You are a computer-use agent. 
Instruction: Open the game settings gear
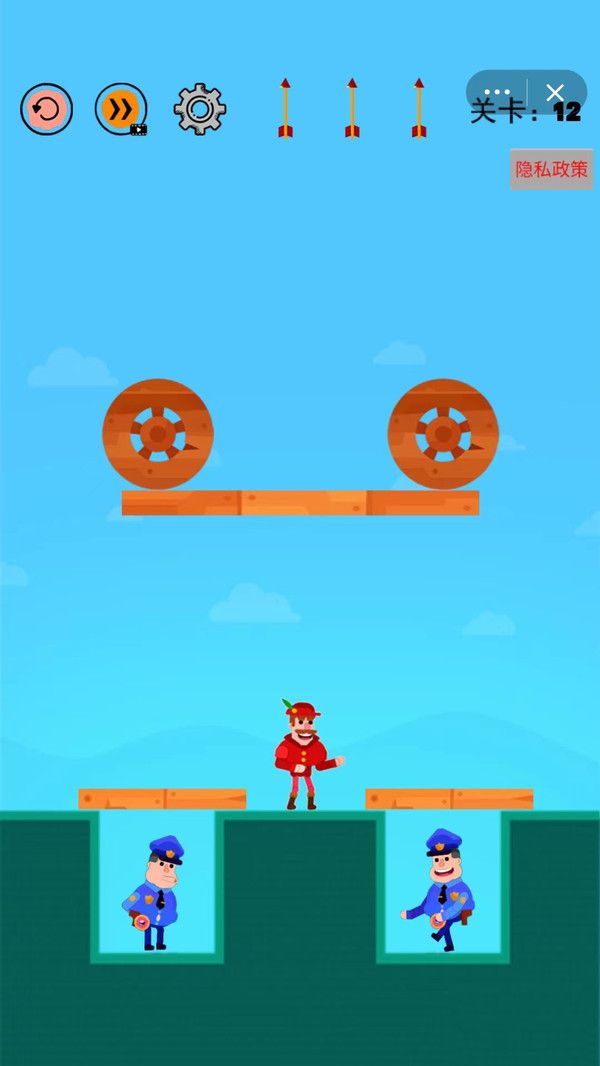(199, 109)
